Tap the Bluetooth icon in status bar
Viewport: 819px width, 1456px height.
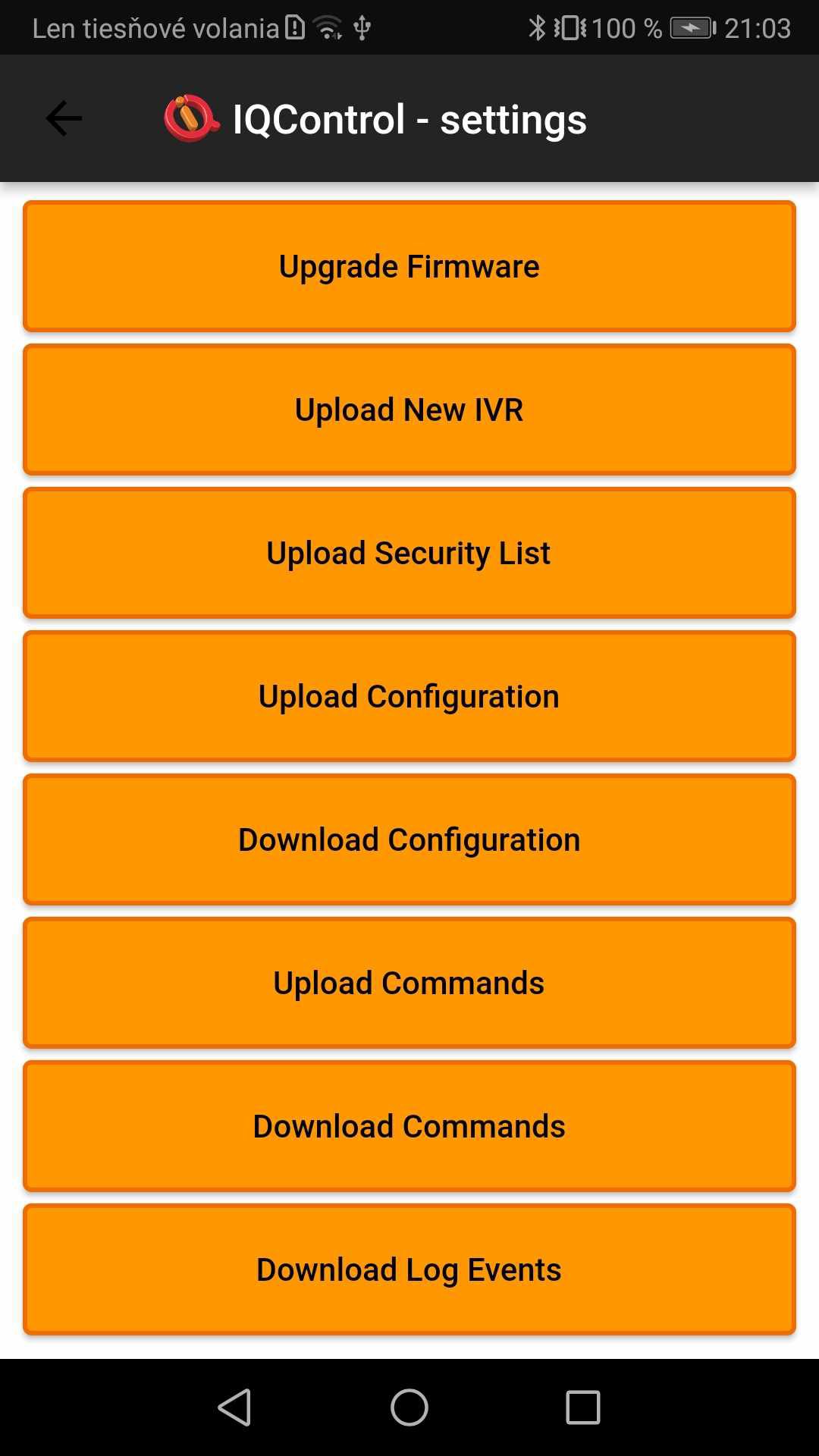coord(537,27)
